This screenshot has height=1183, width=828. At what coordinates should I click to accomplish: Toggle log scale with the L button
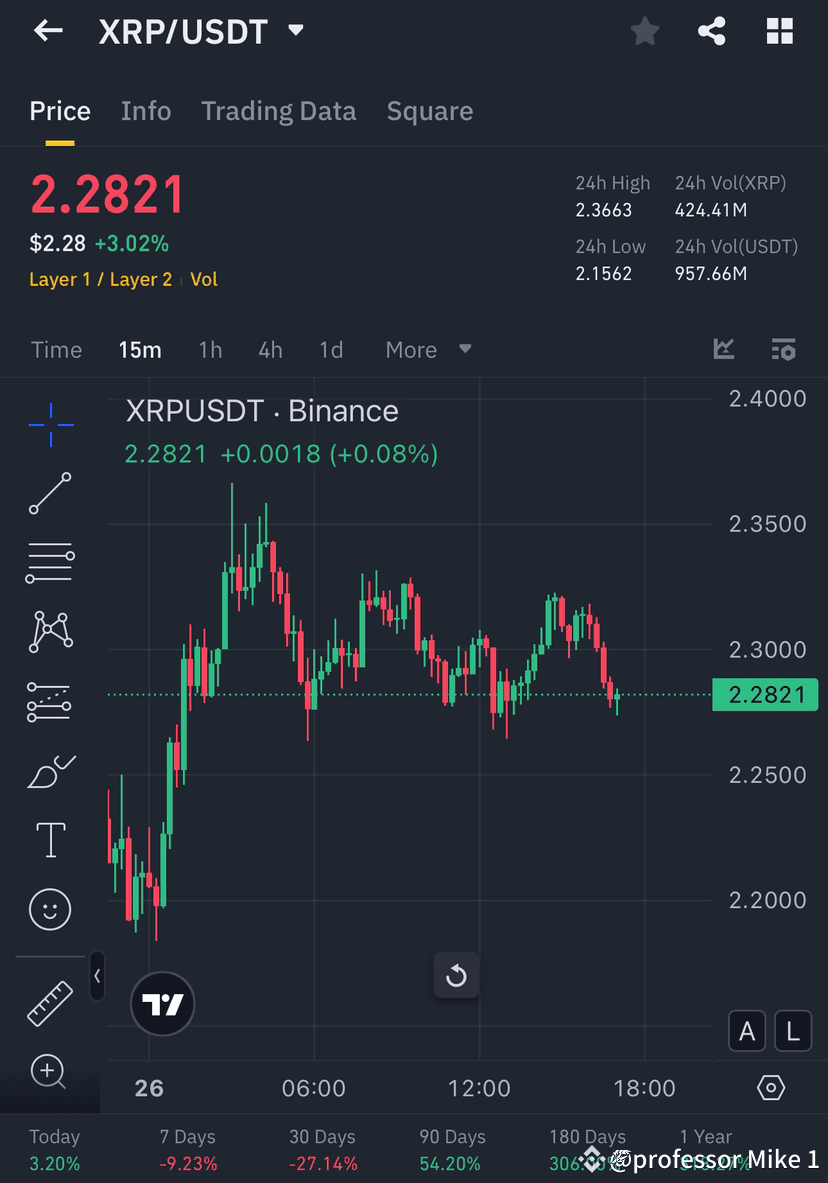[793, 1031]
